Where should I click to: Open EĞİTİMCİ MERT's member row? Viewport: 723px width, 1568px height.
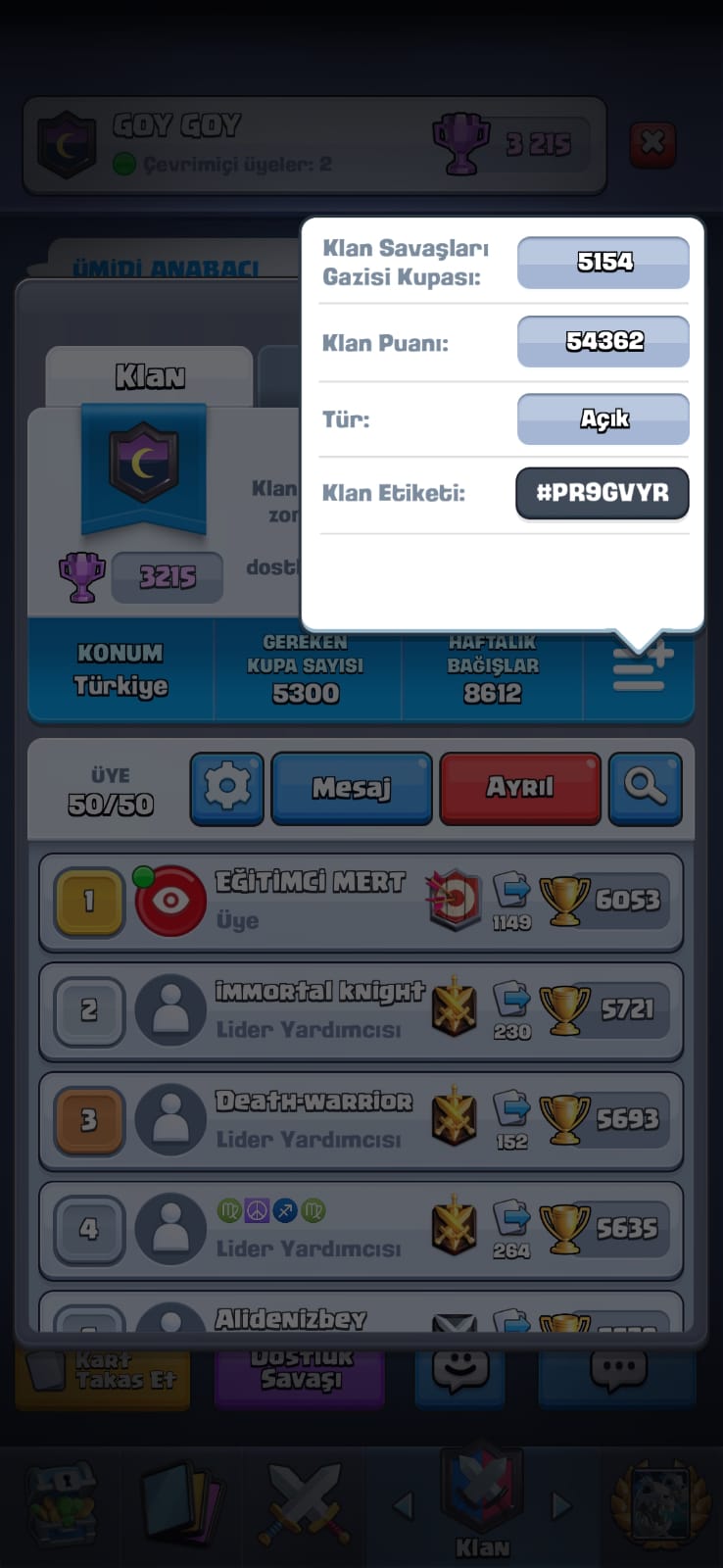[x=361, y=903]
